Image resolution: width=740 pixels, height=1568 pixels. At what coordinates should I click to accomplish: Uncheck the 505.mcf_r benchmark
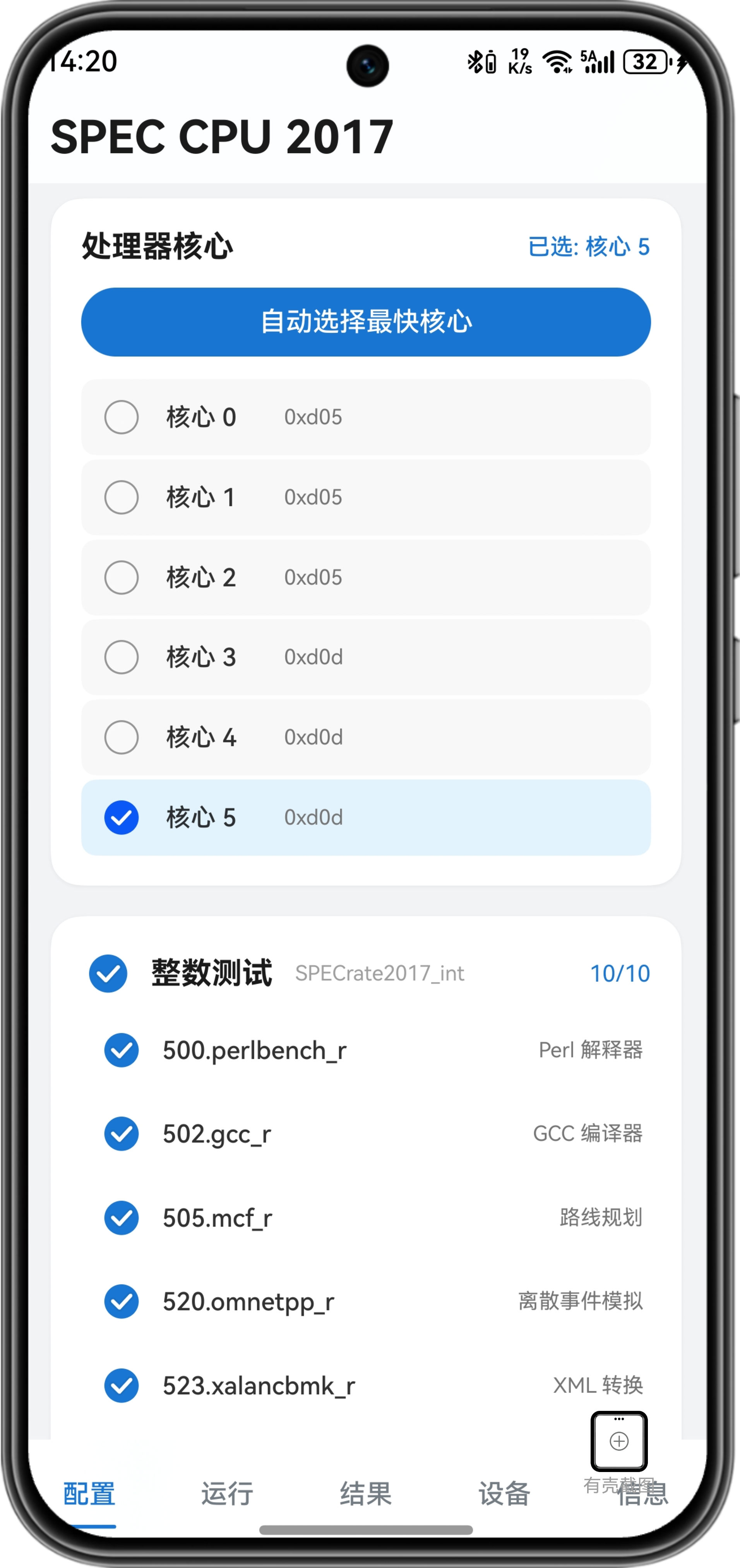coord(121,1218)
